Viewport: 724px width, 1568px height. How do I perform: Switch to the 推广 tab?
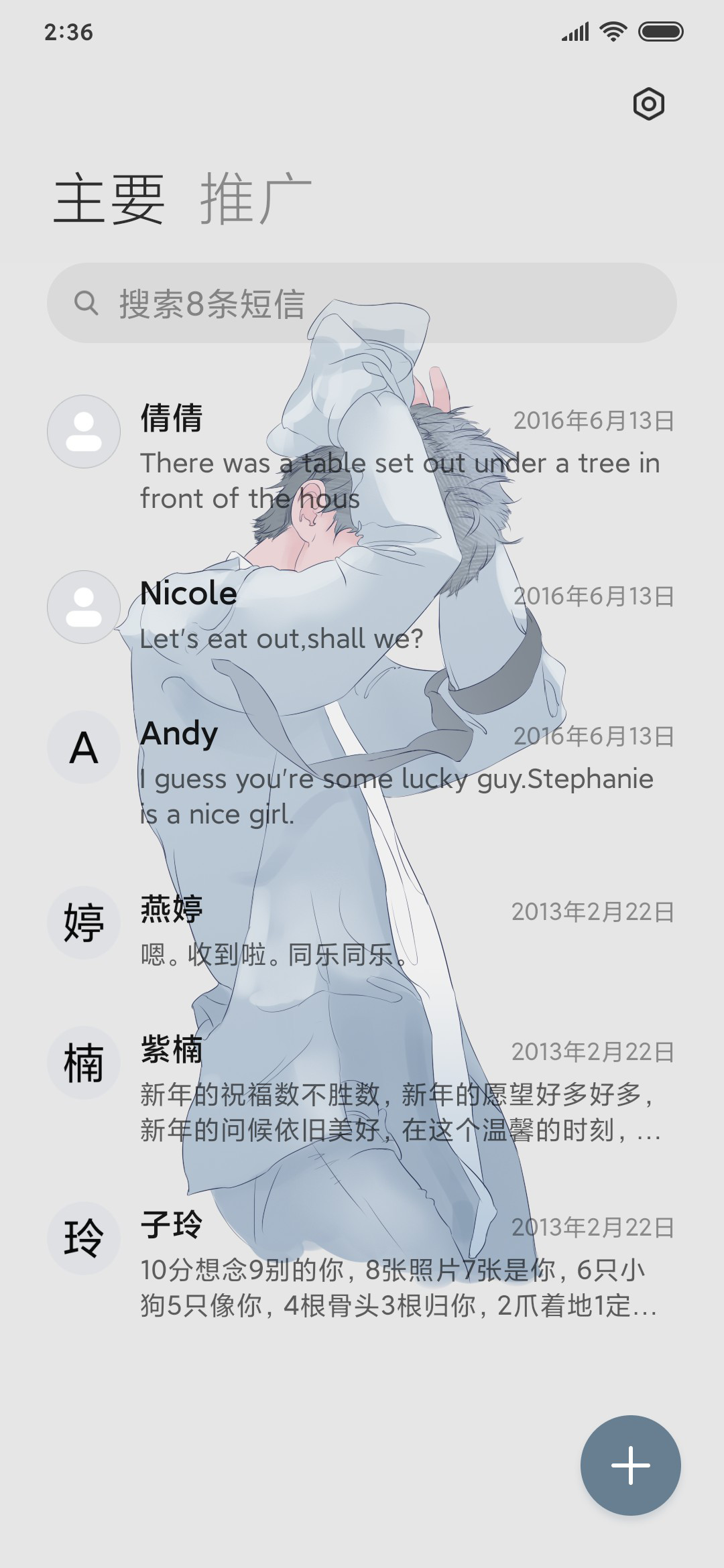pos(256,199)
